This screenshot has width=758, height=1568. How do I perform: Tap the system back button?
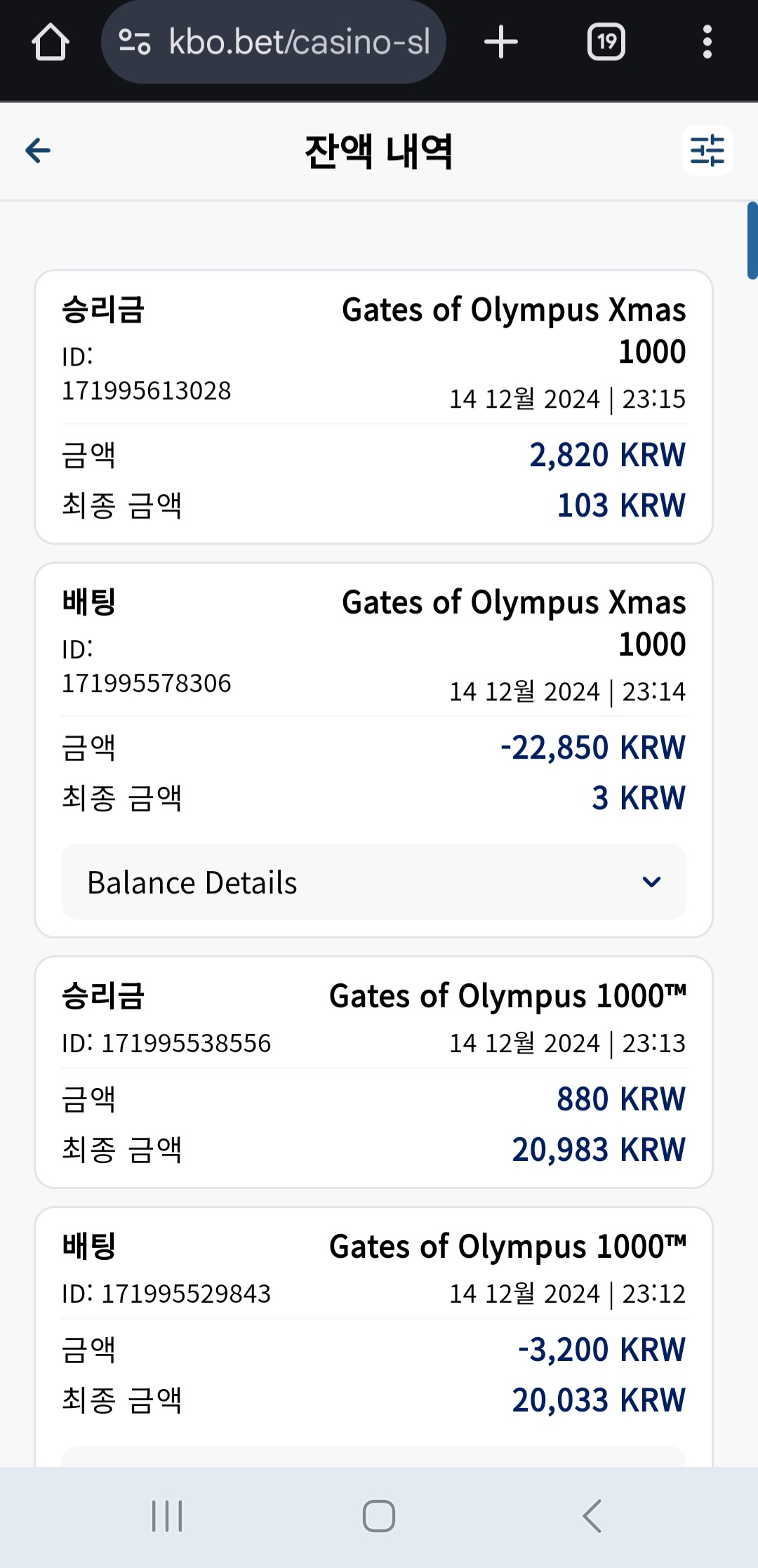point(592,1516)
